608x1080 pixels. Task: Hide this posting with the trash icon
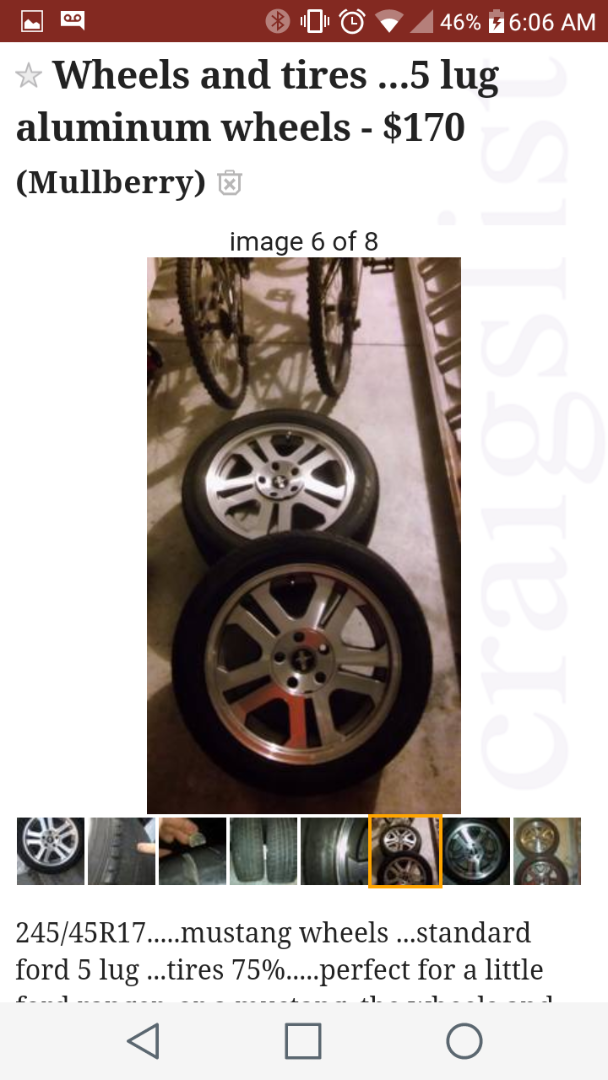(x=230, y=183)
